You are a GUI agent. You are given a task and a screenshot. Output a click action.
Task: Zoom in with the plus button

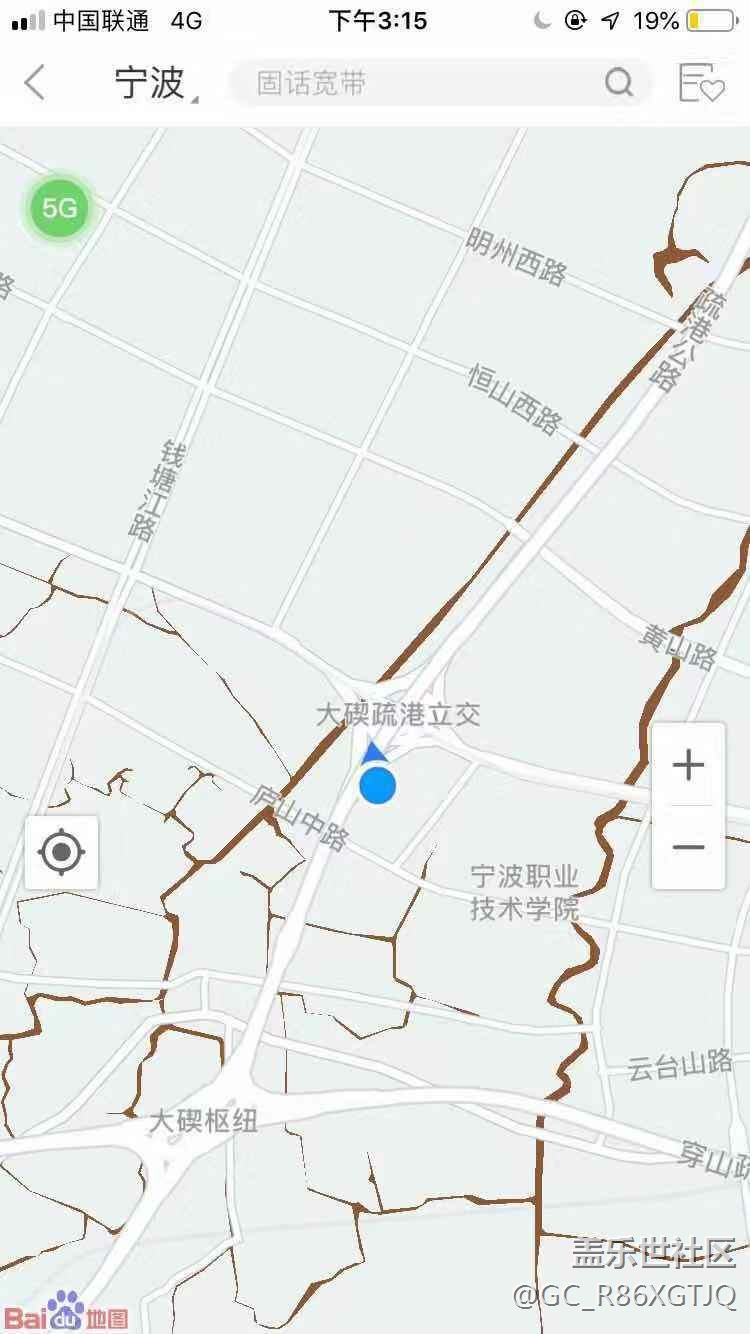[x=688, y=765]
